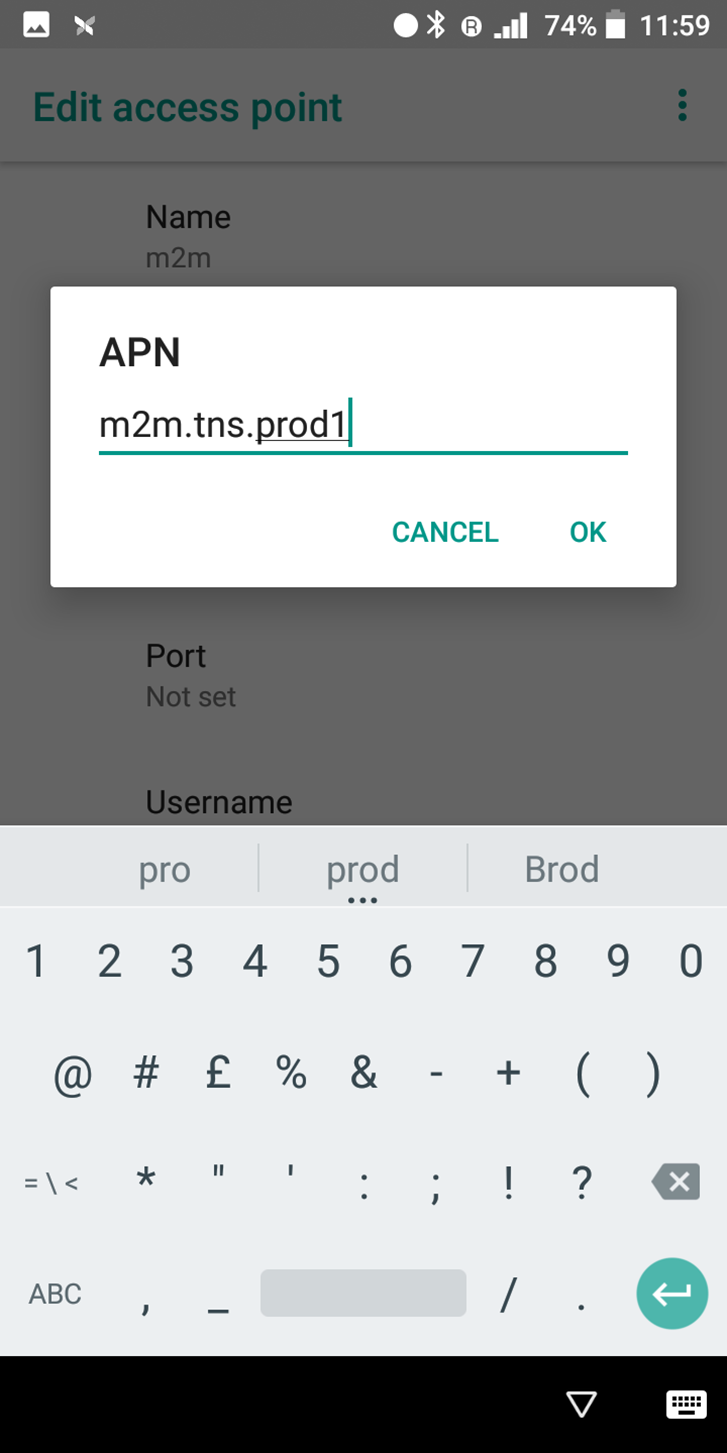Image resolution: width=727 pixels, height=1453 pixels.
Task: Hit the green enter key
Action: point(672,1294)
